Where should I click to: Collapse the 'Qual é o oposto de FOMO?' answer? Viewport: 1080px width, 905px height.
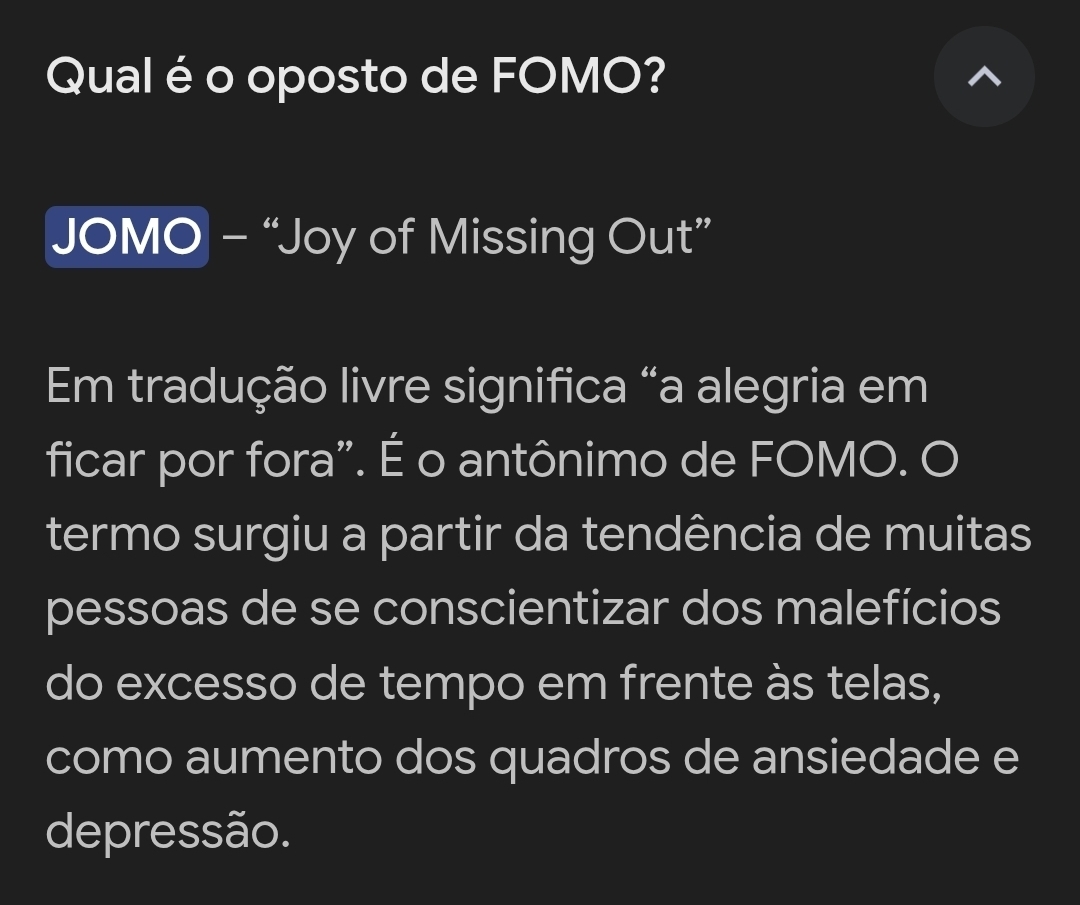click(x=984, y=77)
